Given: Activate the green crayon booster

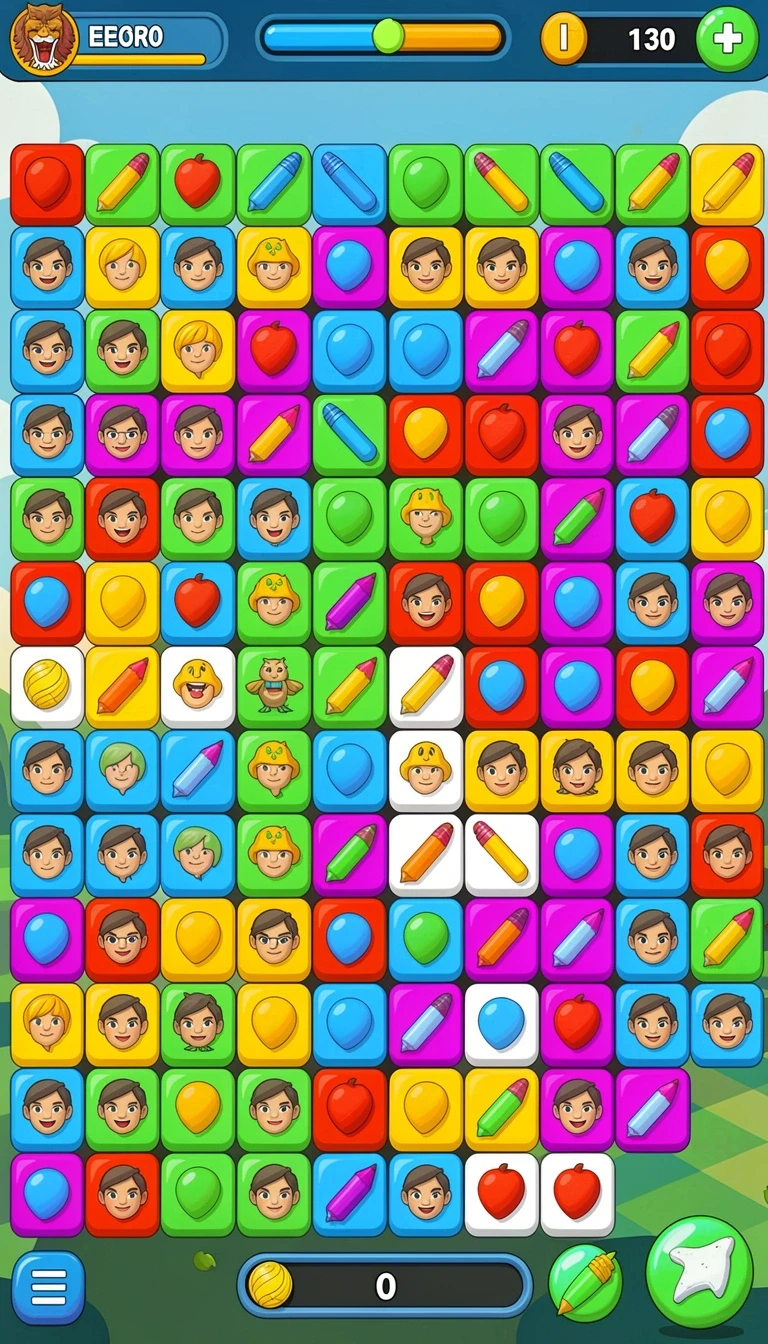Looking at the screenshot, I should pyautogui.click(x=585, y=1283).
